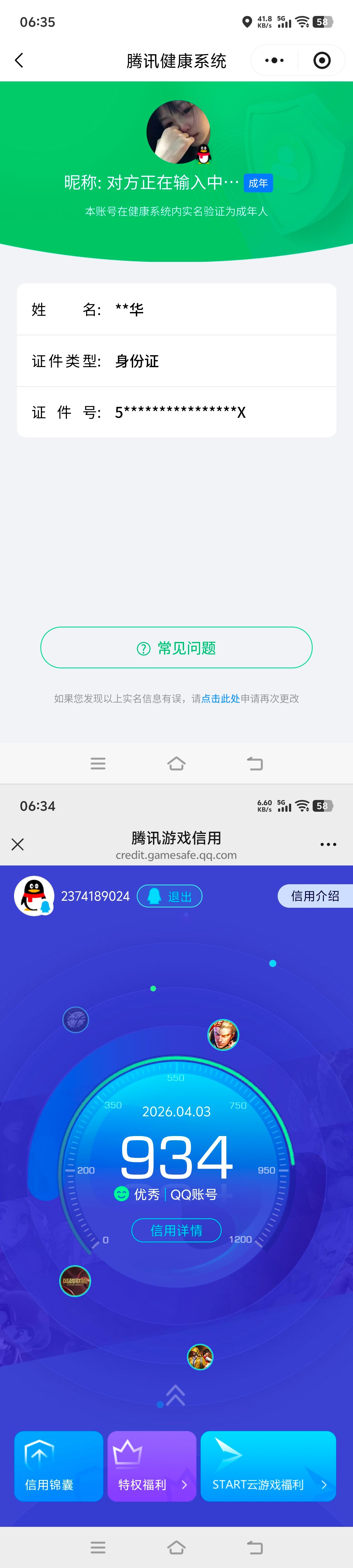The height and width of the screenshot is (1568, 353).
Task: Open 常见问题 help section
Action: [176, 648]
